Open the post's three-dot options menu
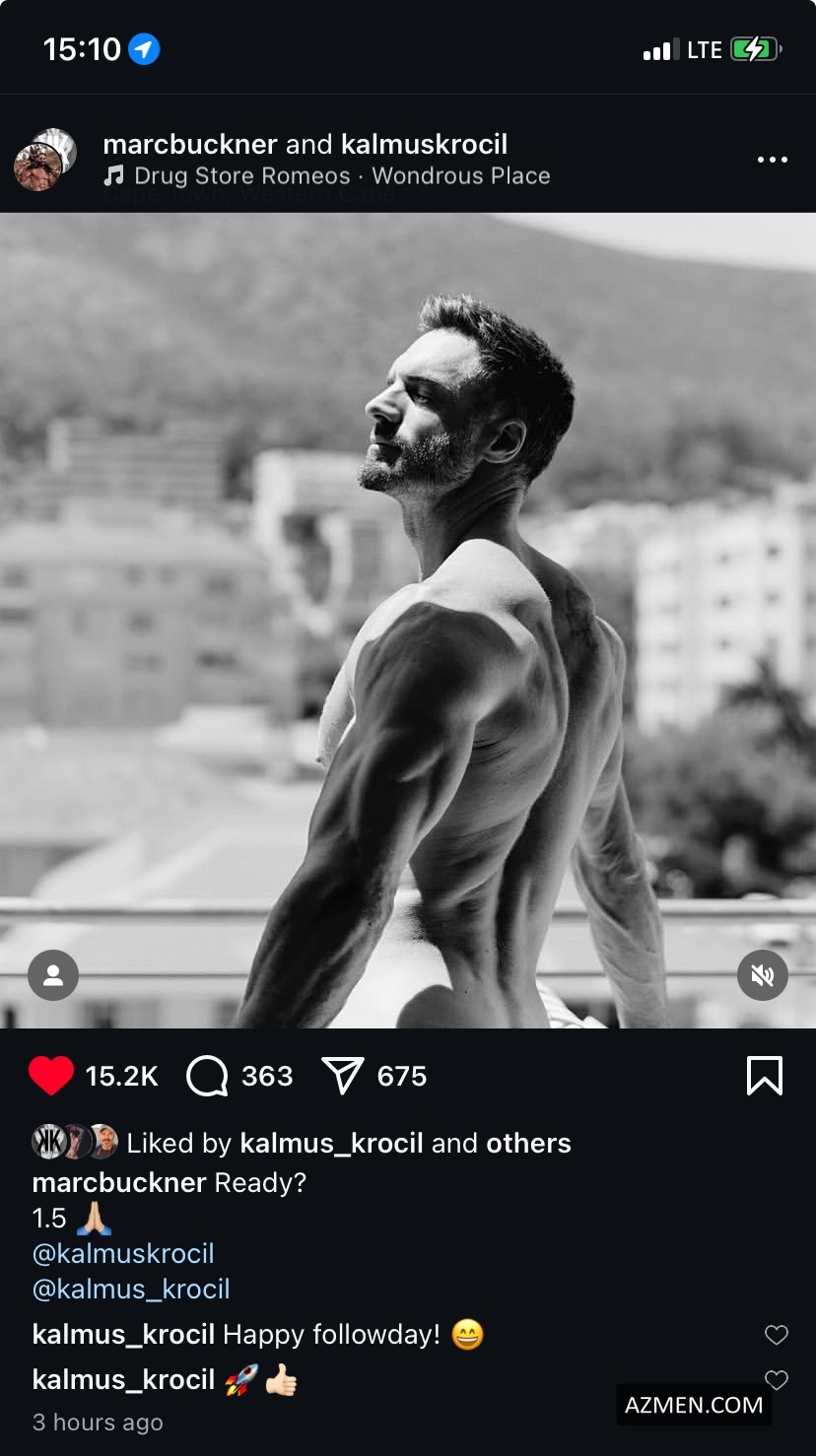 pyautogui.click(x=772, y=160)
